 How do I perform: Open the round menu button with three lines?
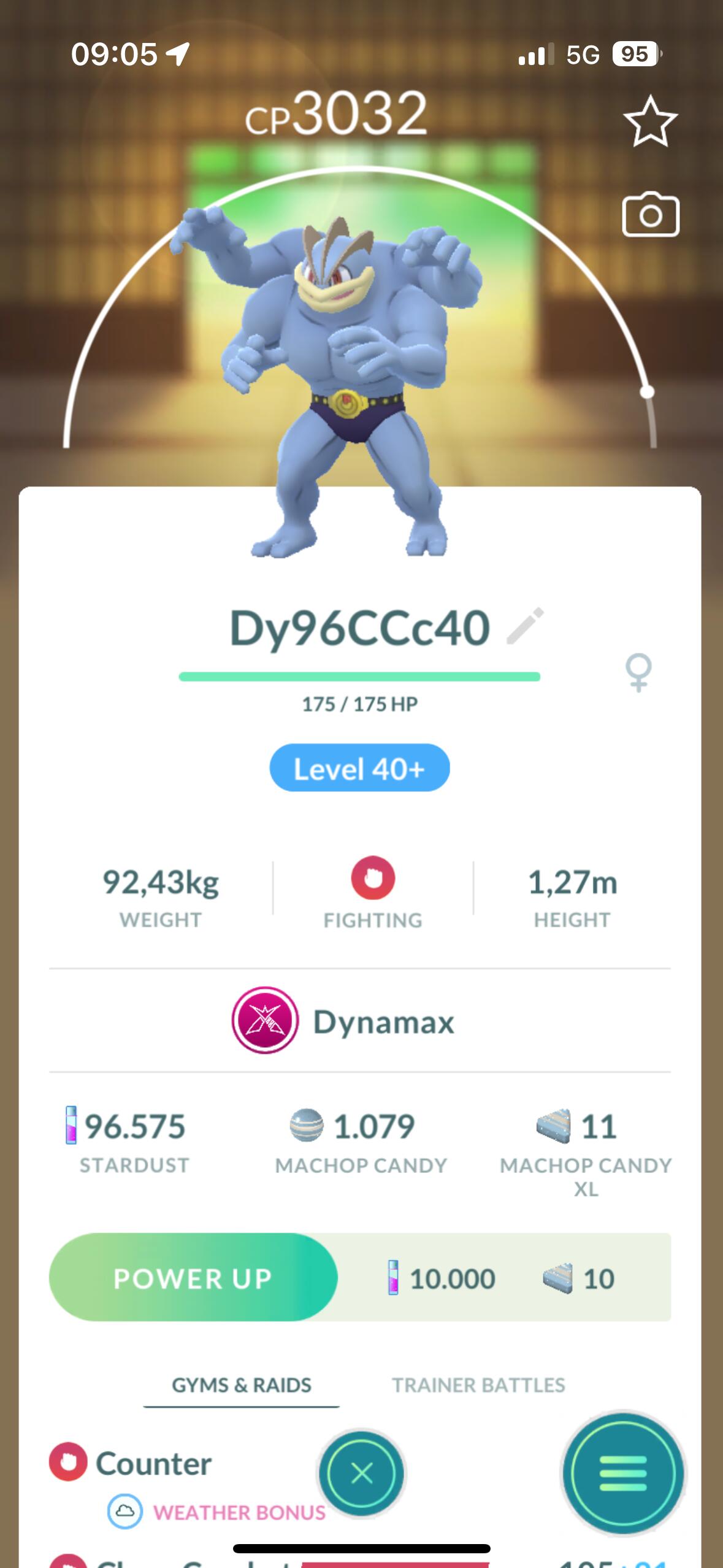pos(623,1472)
